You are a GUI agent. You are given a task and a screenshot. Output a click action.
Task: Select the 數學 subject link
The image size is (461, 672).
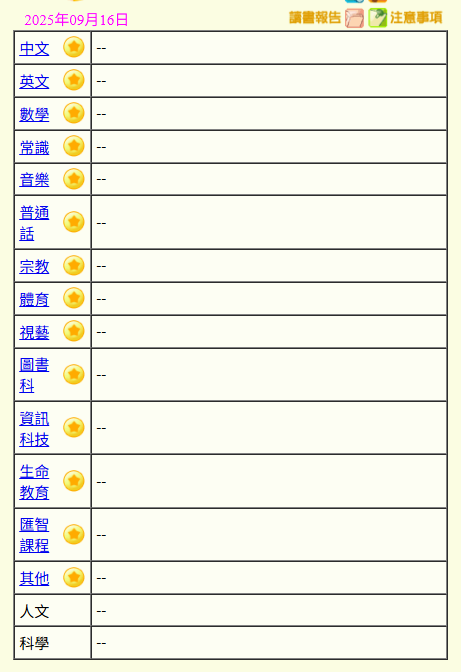coord(34,114)
